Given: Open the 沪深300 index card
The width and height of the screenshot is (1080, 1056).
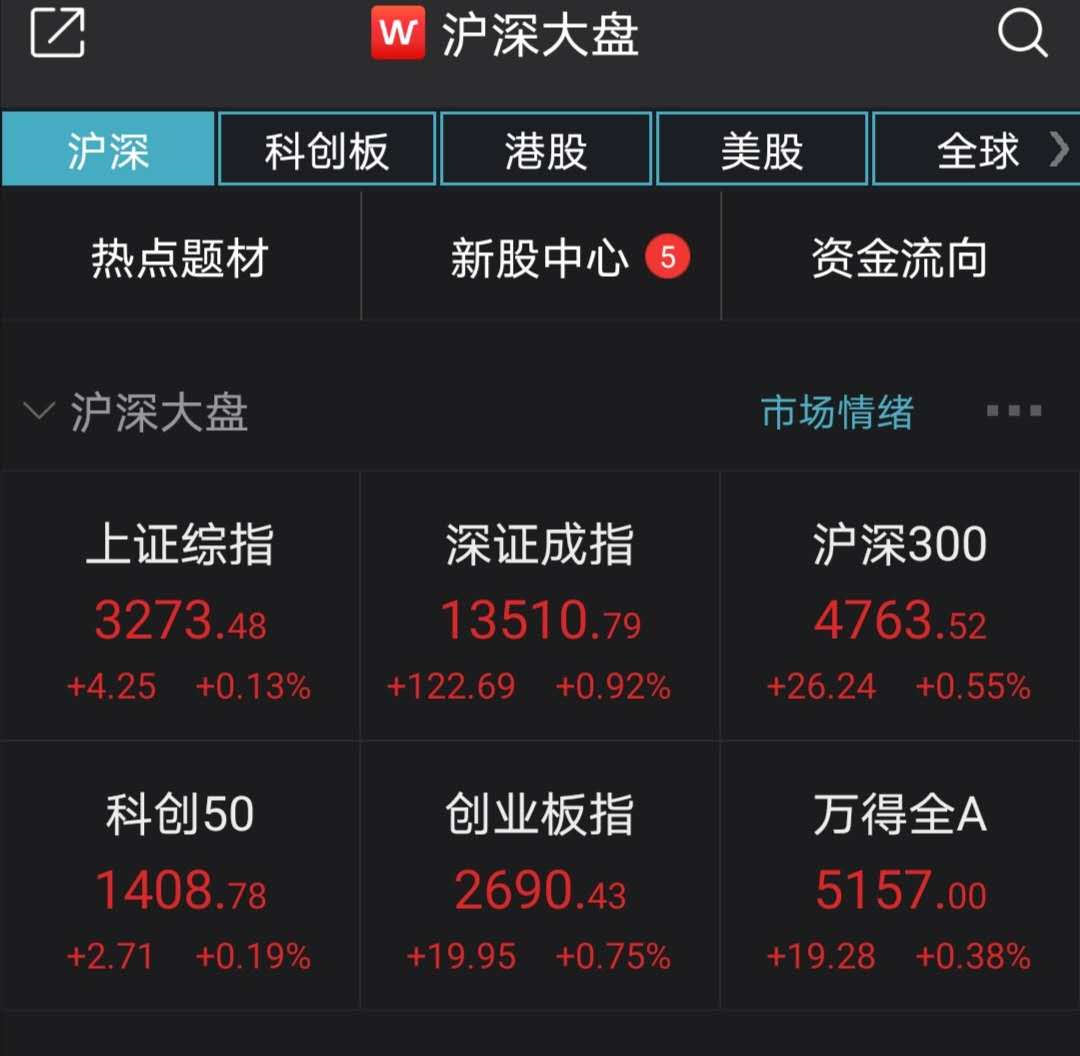Looking at the screenshot, I should 900,606.
